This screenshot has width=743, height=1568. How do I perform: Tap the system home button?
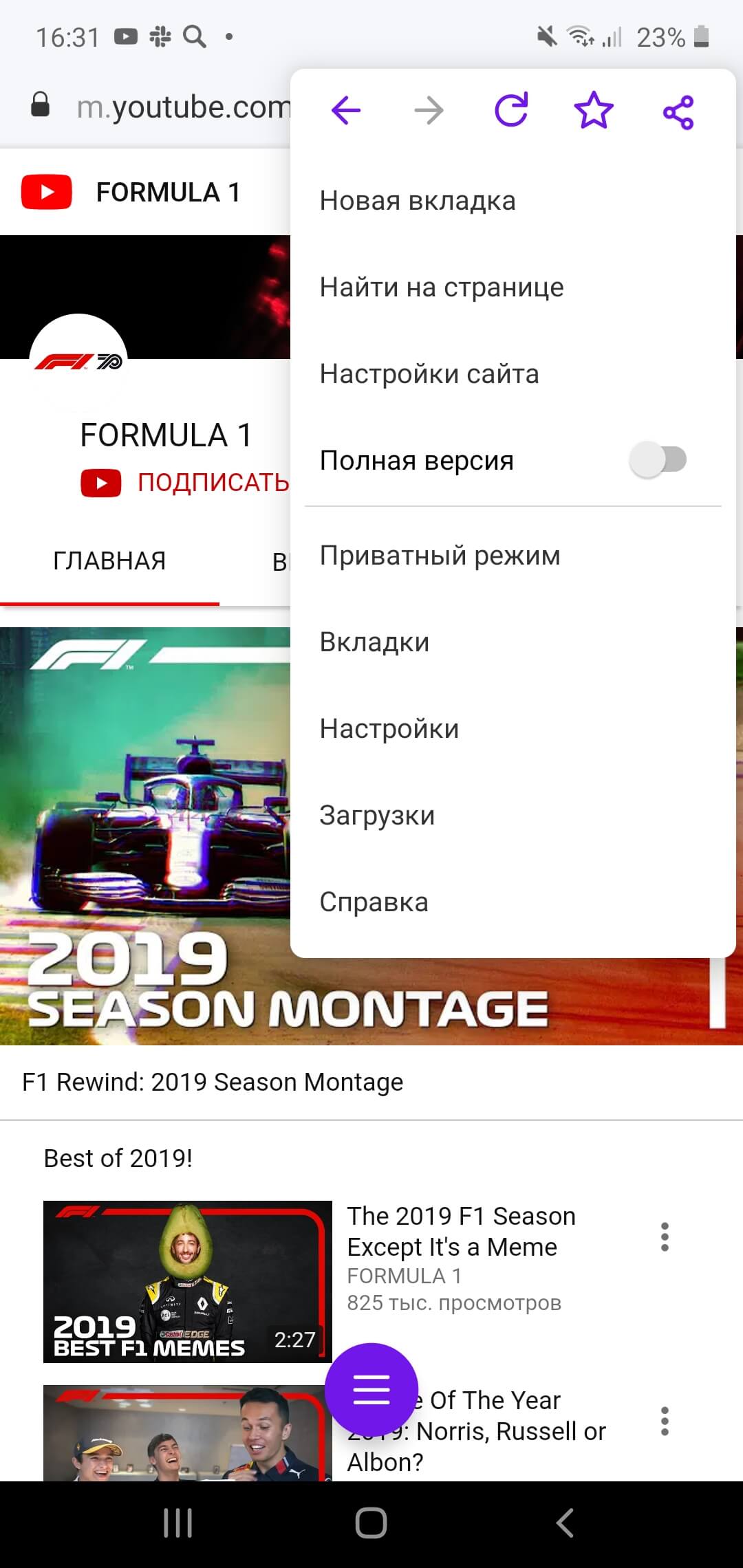(x=371, y=1523)
